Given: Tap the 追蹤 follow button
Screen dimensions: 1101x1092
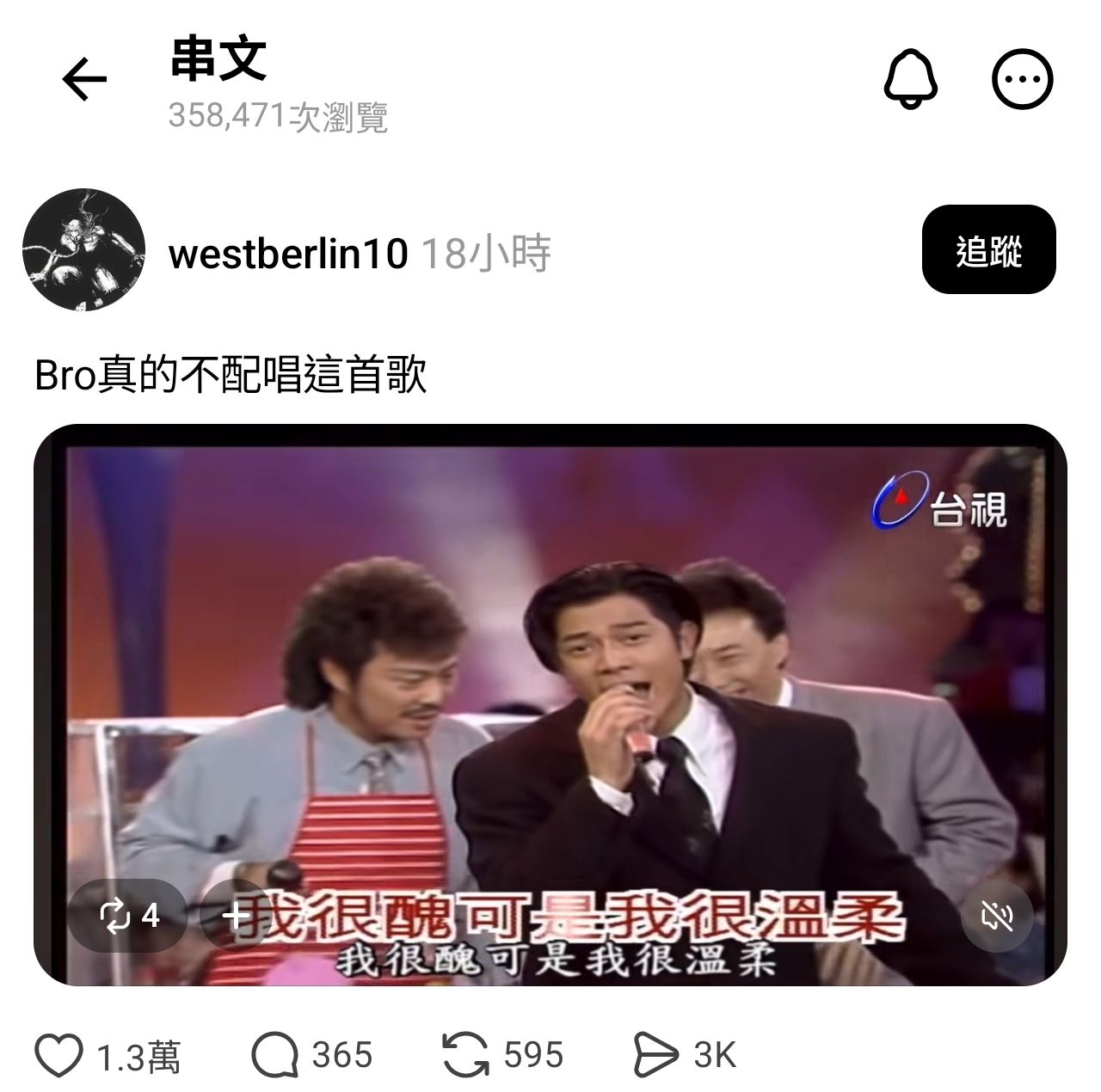Looking at the screenshot, I should 988,249.
